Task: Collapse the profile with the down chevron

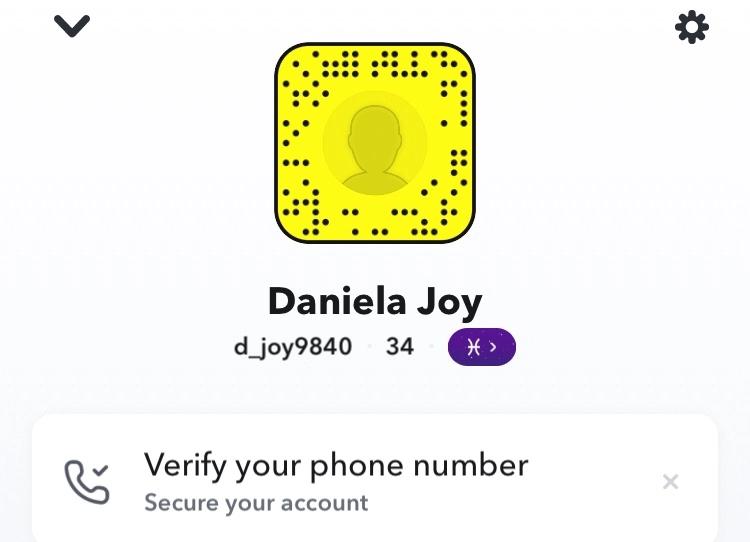Action: click(72, 27)
